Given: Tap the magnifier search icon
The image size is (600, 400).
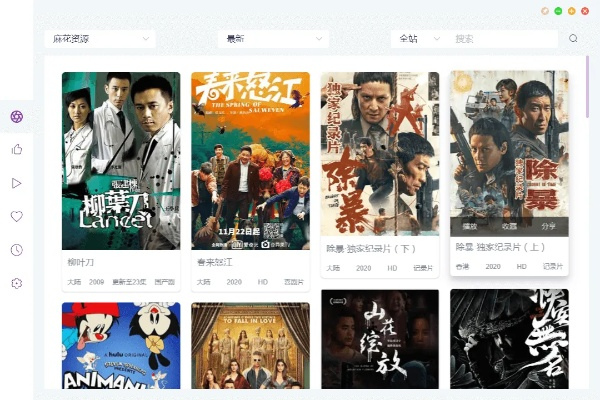Looking at the screenshot, I should tap(573, 39).
